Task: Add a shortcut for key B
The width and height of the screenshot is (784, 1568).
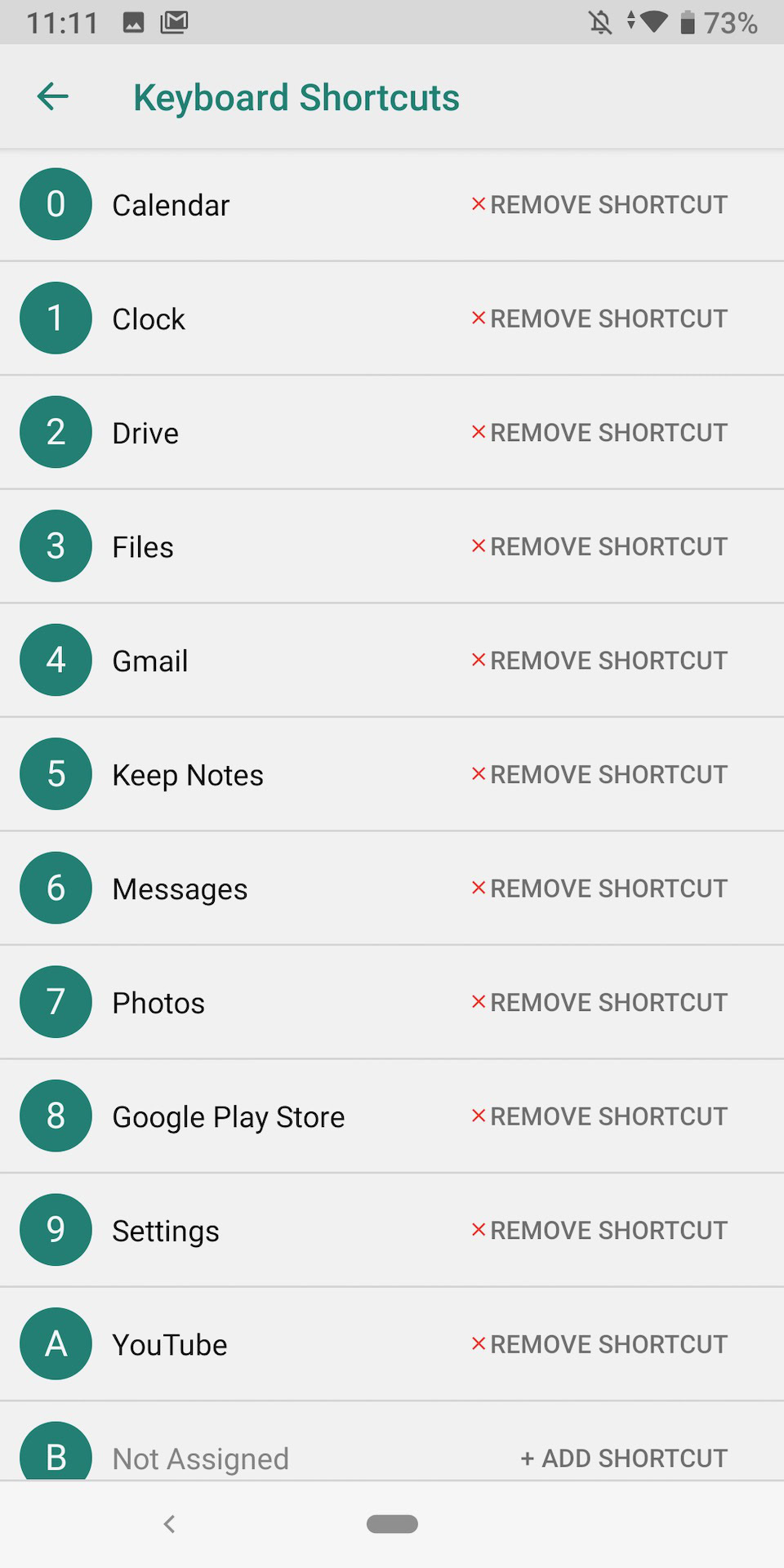Action: point(624,1458)
